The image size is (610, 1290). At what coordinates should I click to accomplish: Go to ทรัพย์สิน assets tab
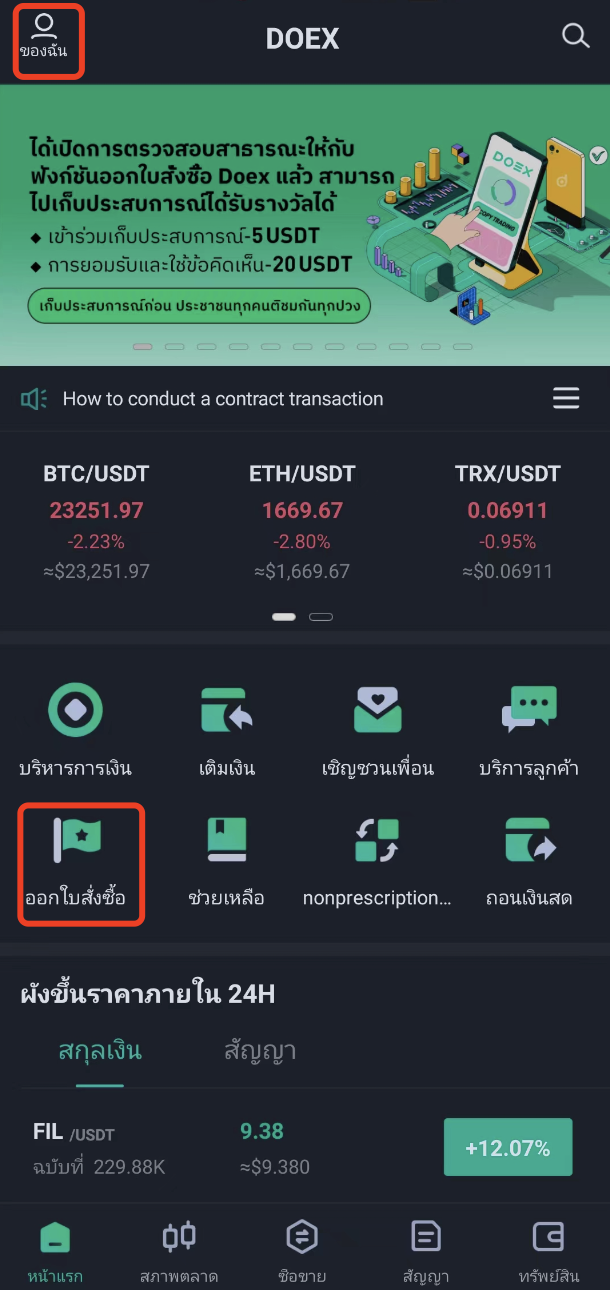pos(549,1250)
